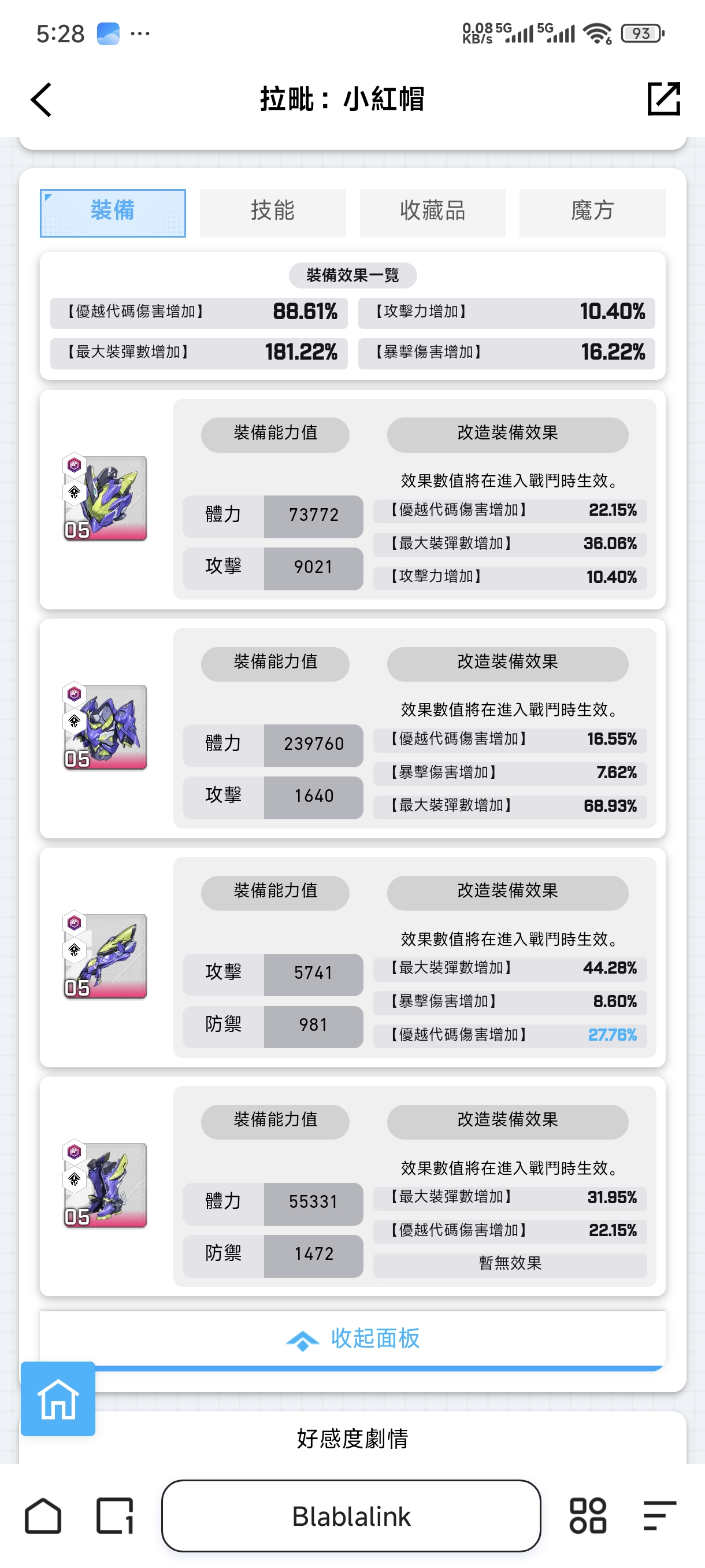Viewport: 705px width, 1568px height.
Task: Open the Blablalink address bar
Action: tap(351, 1515)
